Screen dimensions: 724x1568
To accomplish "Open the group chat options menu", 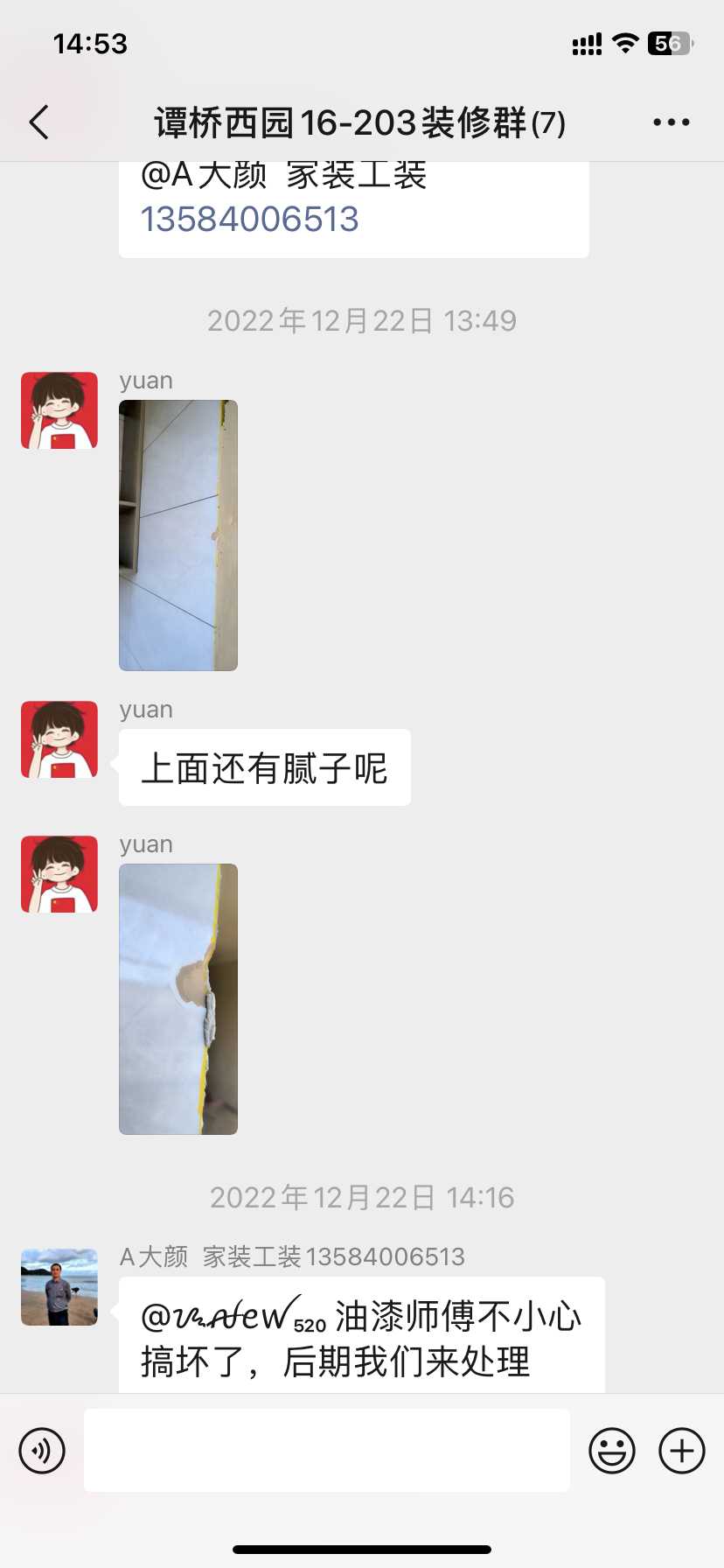I will click(671, 122).
